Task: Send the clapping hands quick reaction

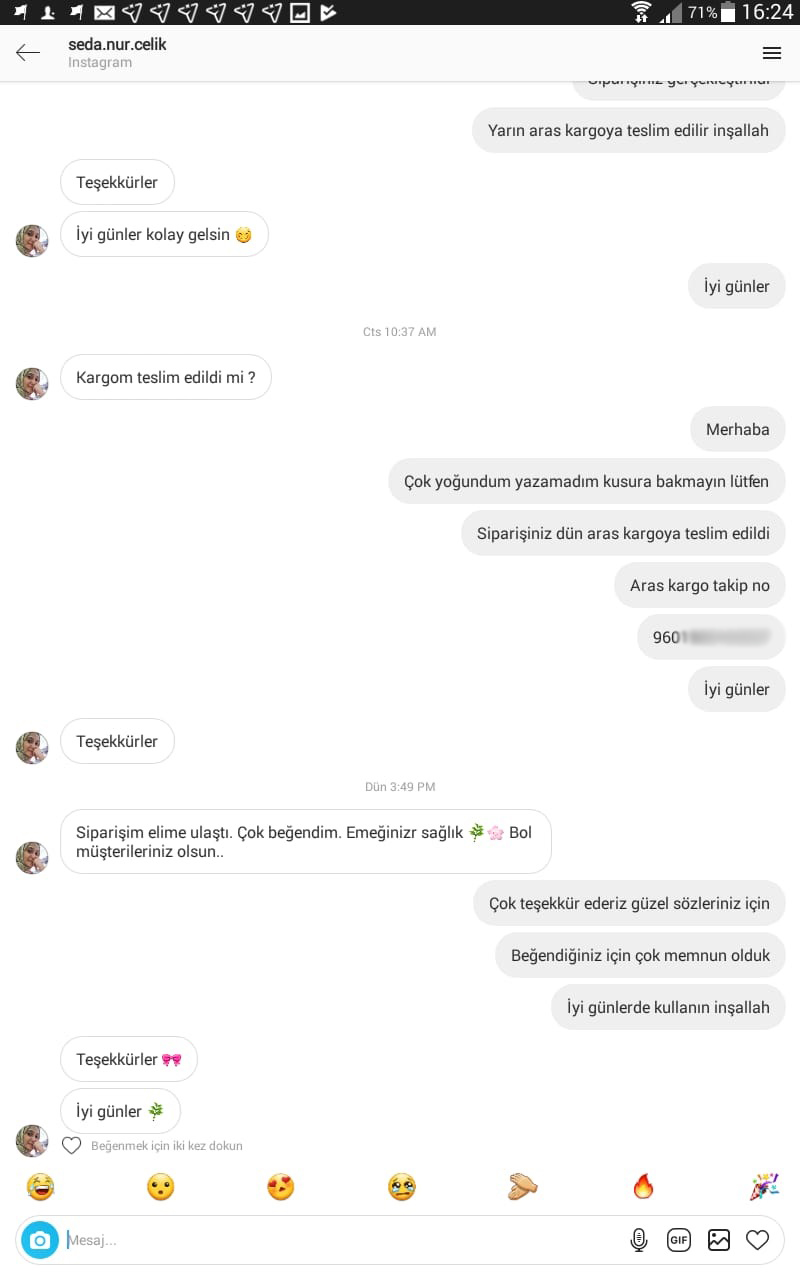Action: [522, 1187]
